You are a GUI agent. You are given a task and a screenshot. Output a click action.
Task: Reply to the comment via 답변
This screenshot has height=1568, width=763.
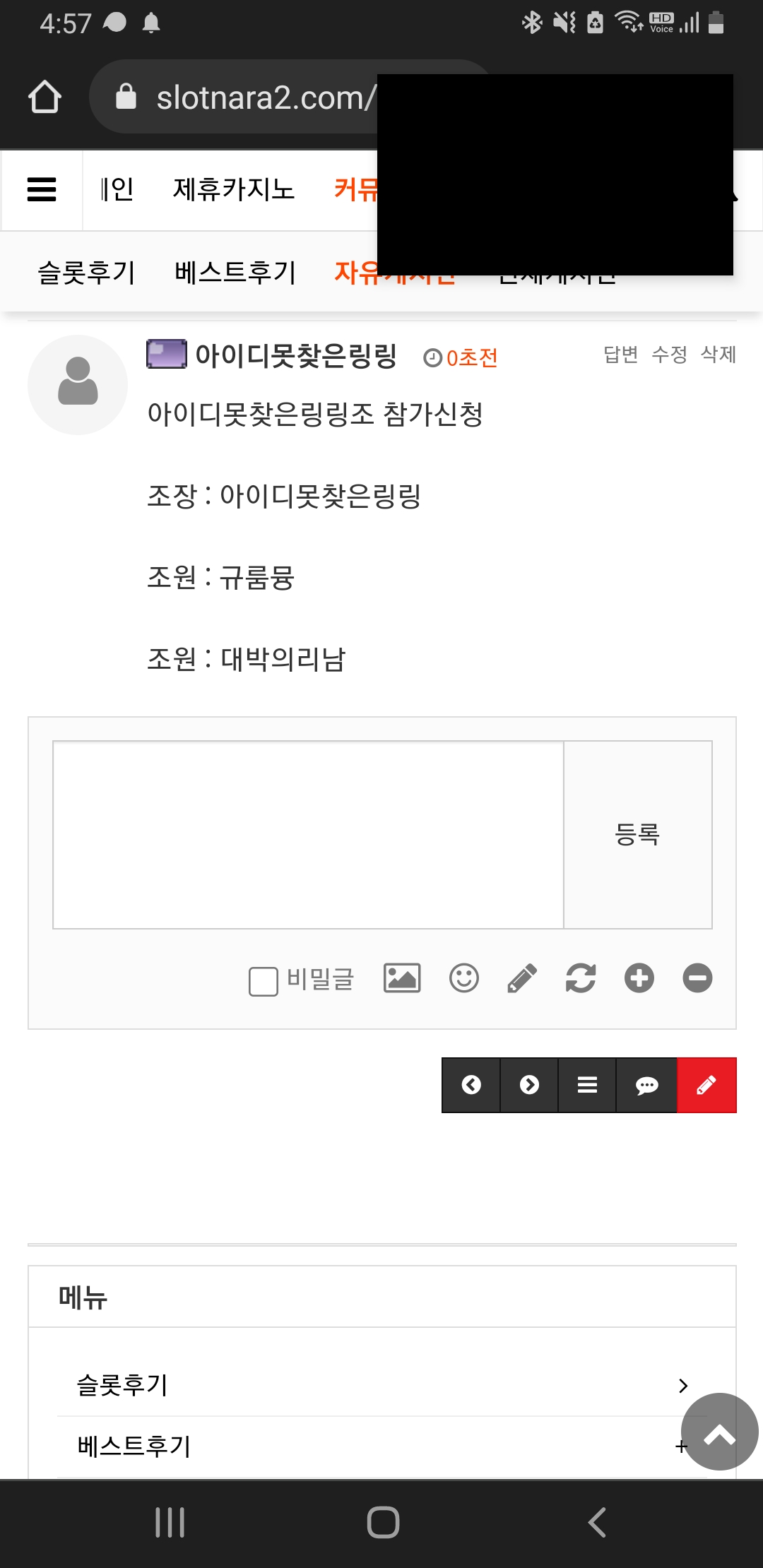[x=621, y=354]
